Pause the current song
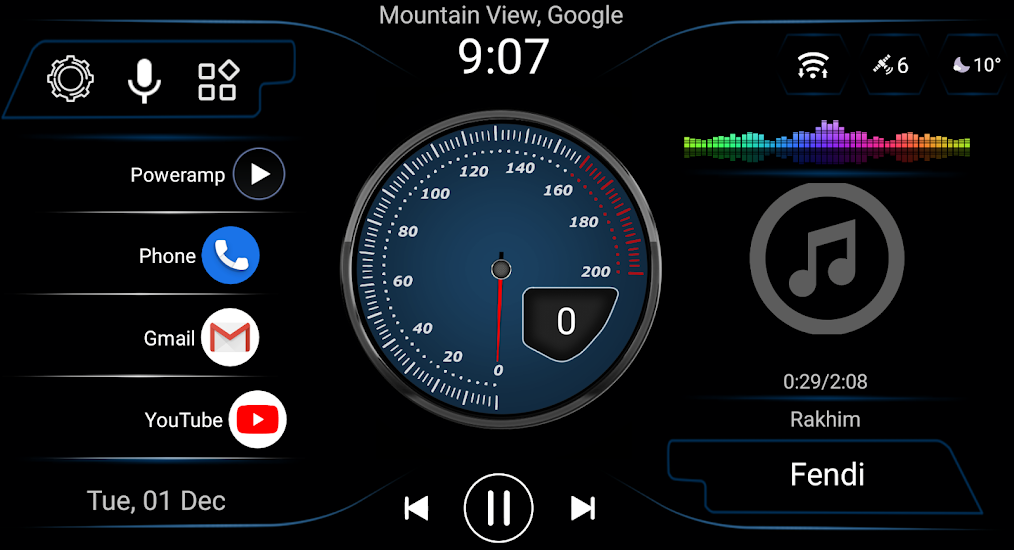The image size is (1014, 550). [x=499, y=508]
